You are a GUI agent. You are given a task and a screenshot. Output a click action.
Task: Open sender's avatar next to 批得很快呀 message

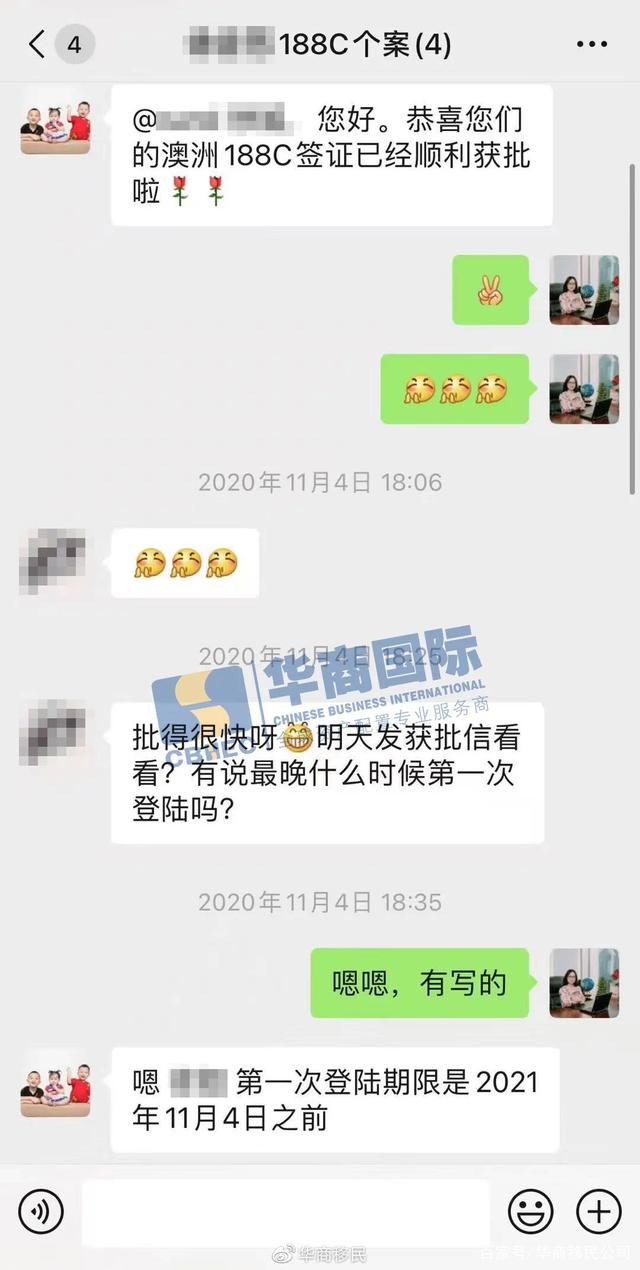52,737
